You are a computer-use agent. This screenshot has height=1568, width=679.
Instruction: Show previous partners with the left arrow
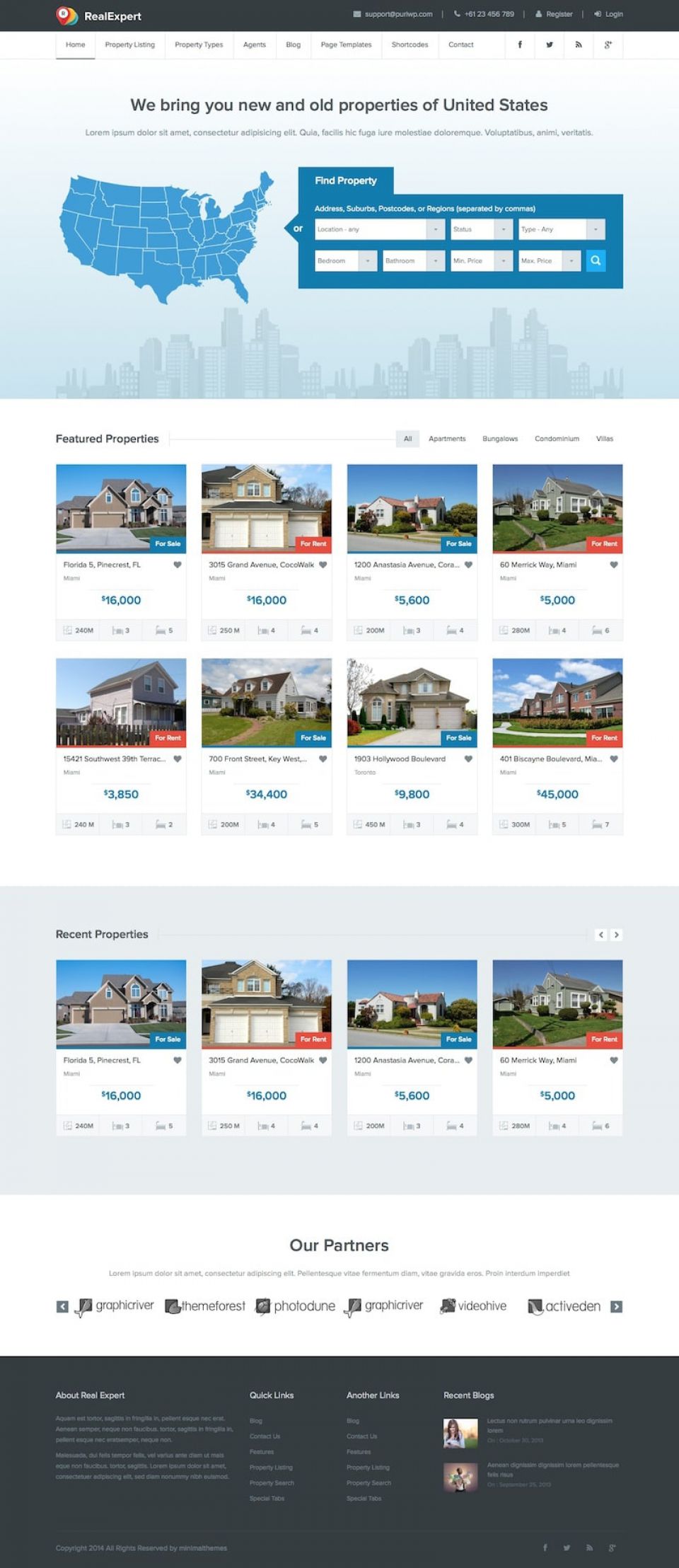(x=62, y=1306)
